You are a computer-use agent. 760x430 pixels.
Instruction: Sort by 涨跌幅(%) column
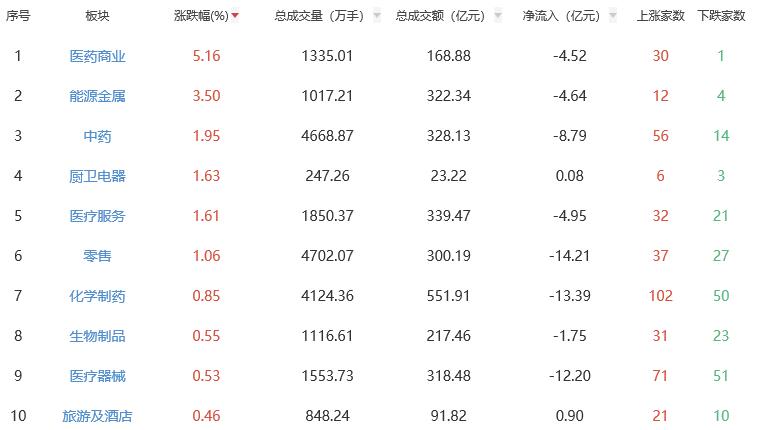pyautogui.click(x=207, y=16)
